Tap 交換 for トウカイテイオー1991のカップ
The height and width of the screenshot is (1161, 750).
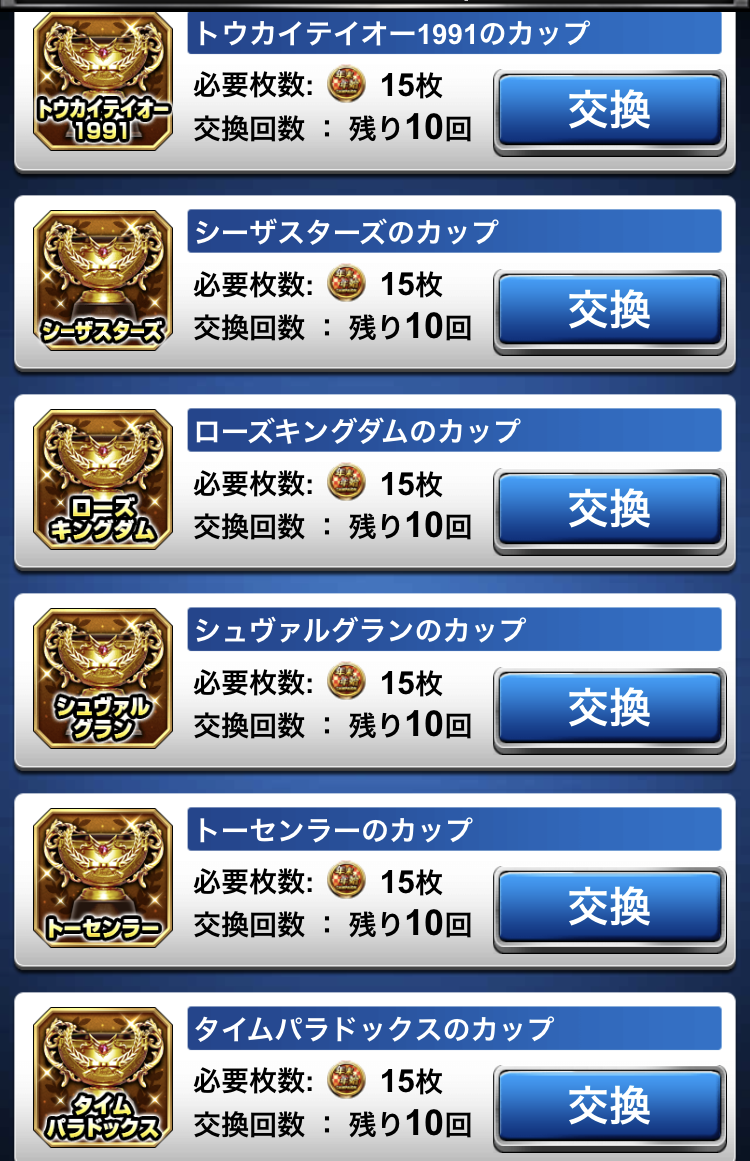pos(609,110)
